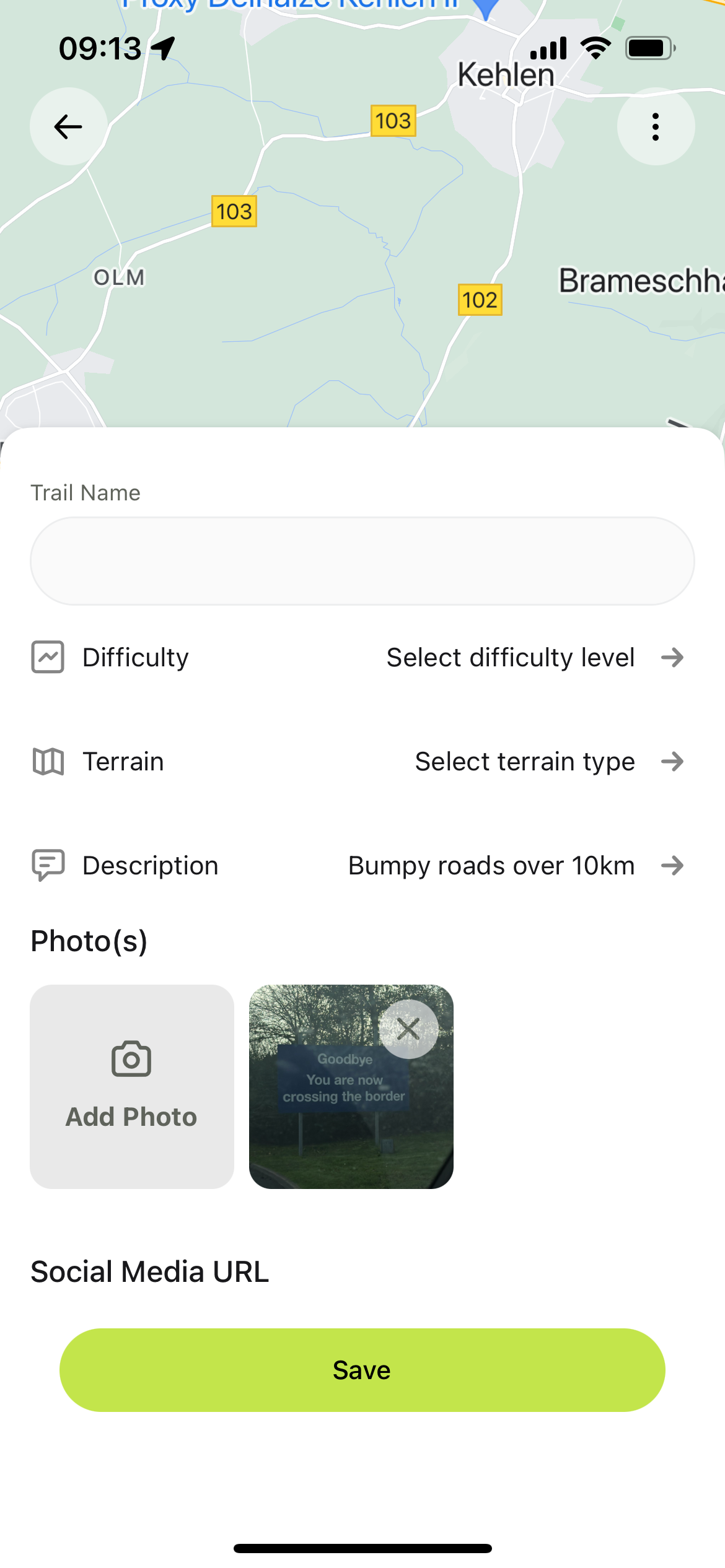Save the trail details
This screenshot has height=1568, width=725.
point(362,1370)
